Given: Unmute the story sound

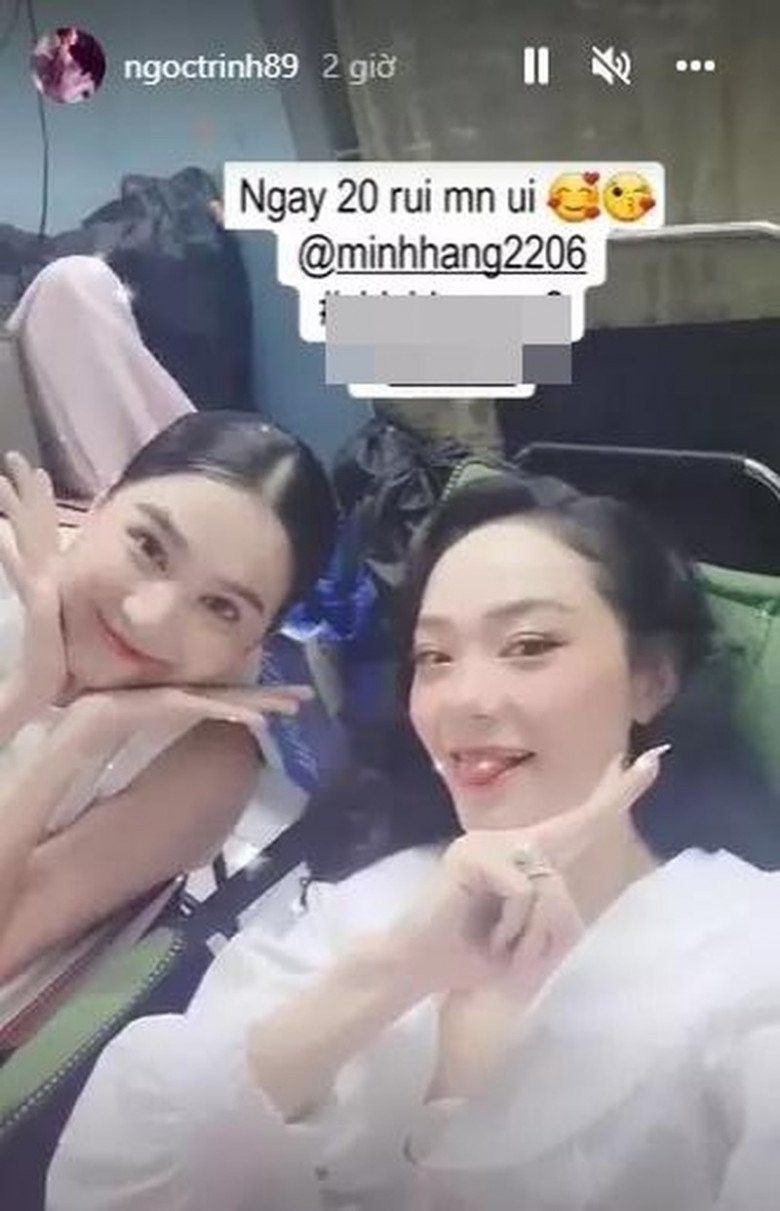Looking at the screenshot, I should (x=610, y=67).
